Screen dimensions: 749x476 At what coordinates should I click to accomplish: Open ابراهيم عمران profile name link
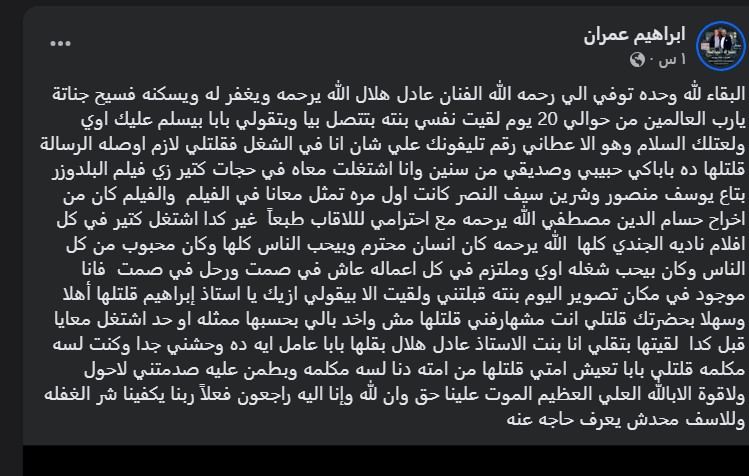click(635, 35)
